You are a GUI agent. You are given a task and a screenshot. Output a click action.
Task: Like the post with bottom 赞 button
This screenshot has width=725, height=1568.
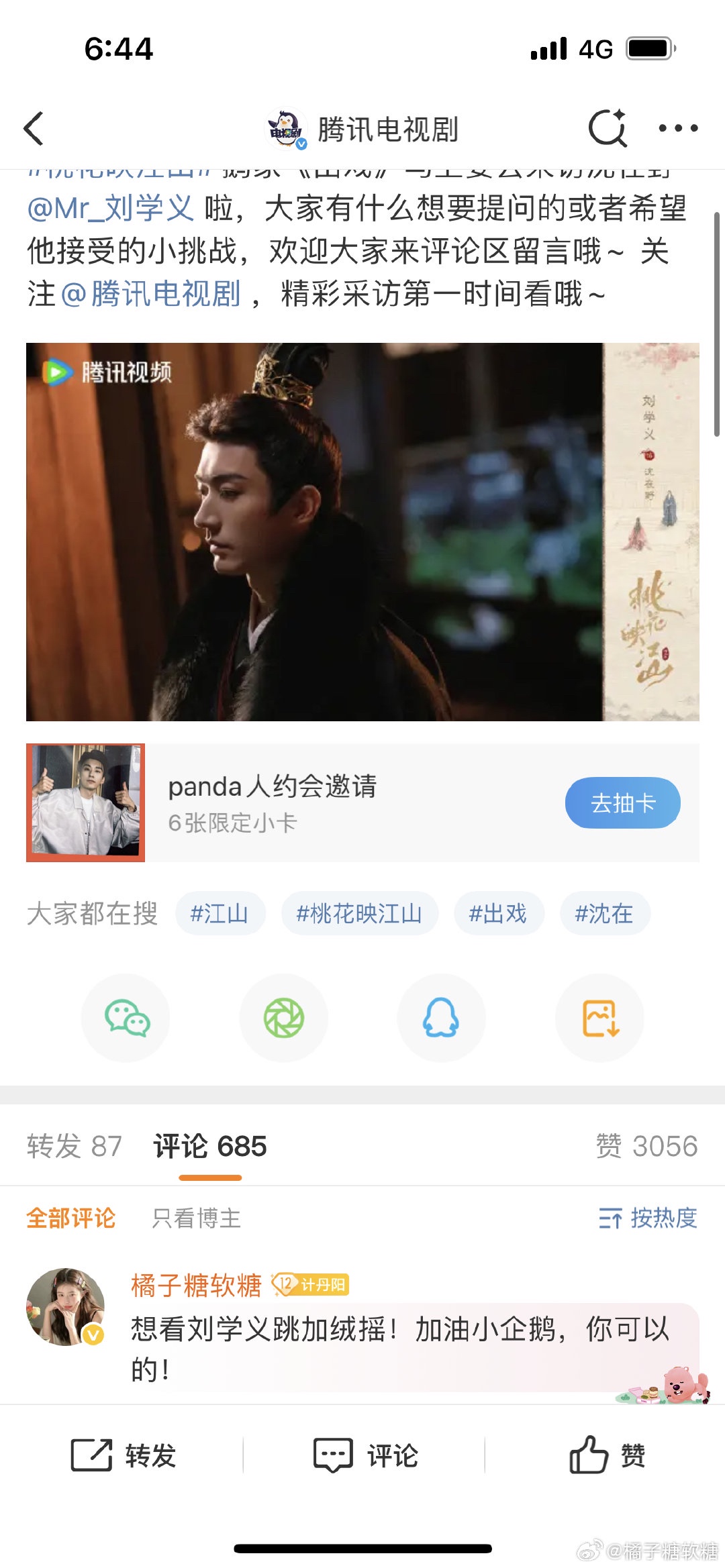pyautogui.click(x=608, y=1455)
